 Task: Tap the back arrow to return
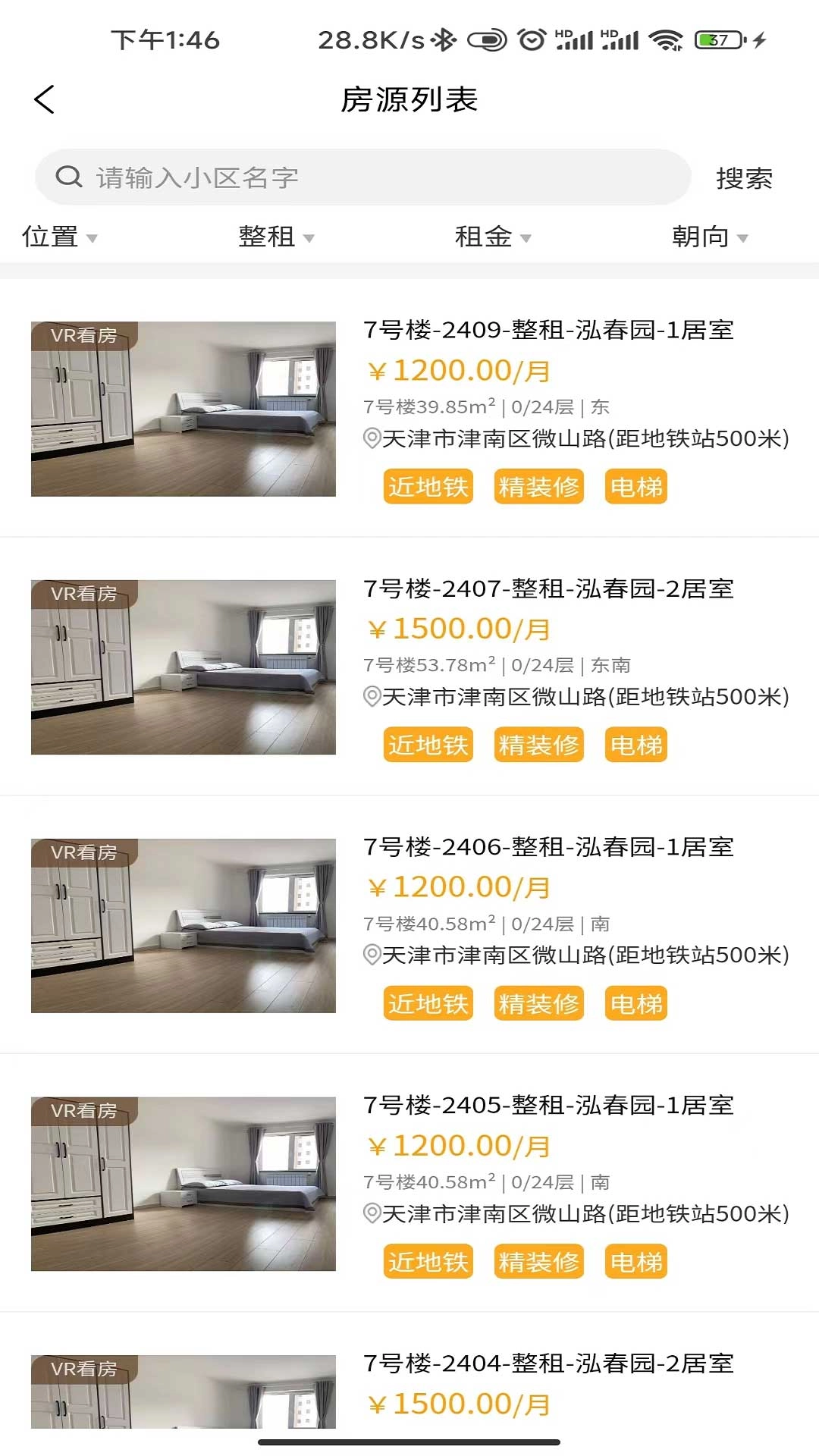[44, 99]
